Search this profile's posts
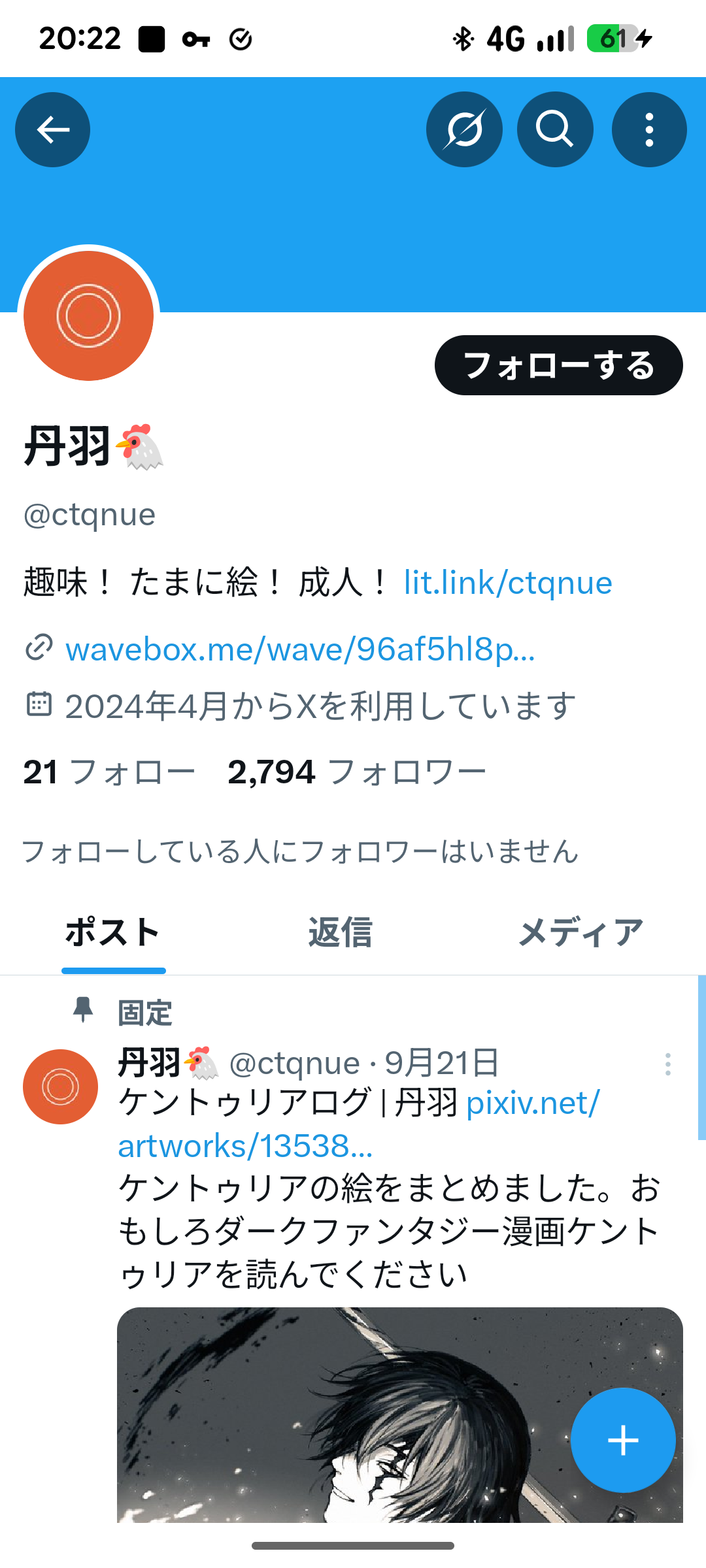Screen dimensions: 706x1568 [x=555, y=130]
